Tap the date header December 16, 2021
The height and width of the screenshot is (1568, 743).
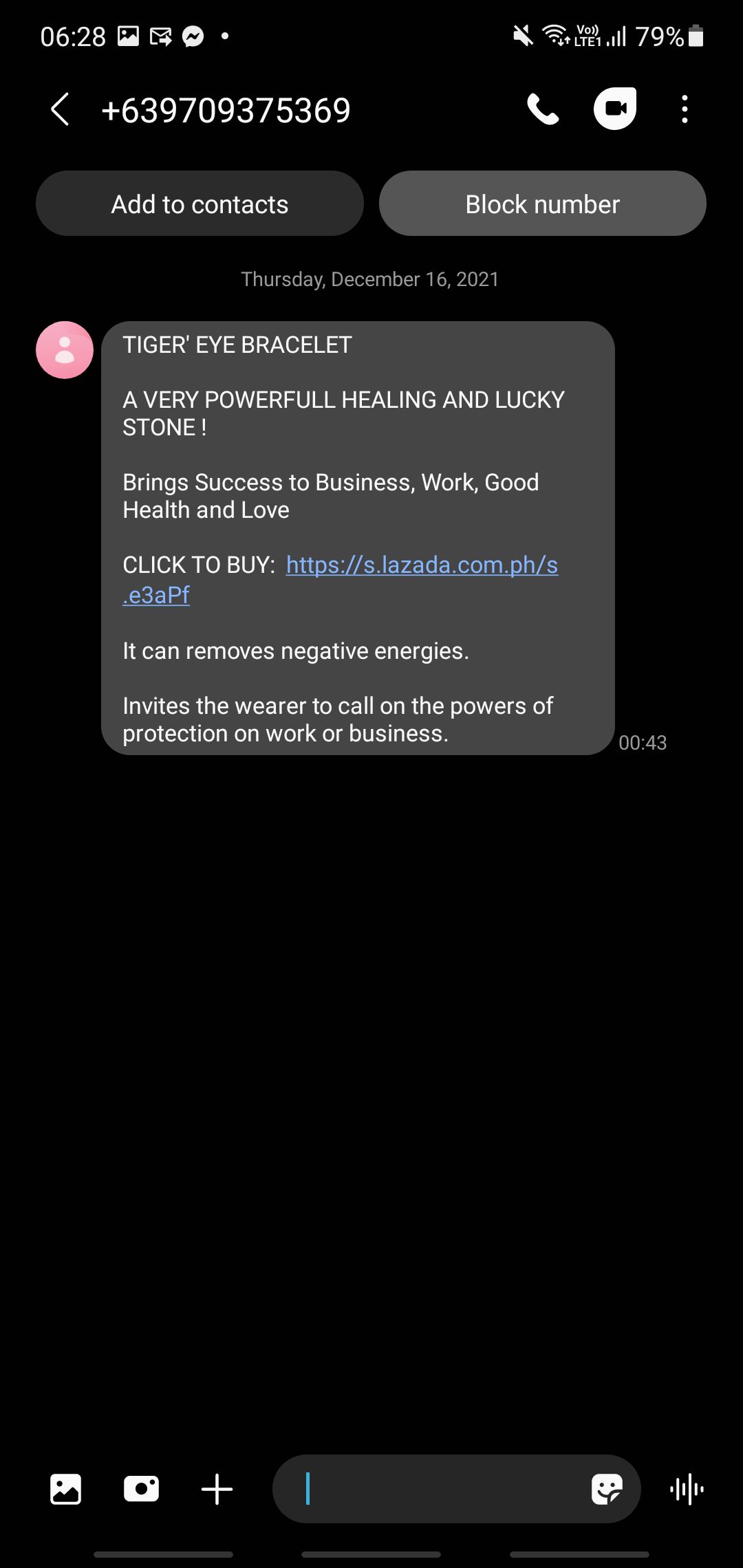pyautogui.click(x=371, y=279)
